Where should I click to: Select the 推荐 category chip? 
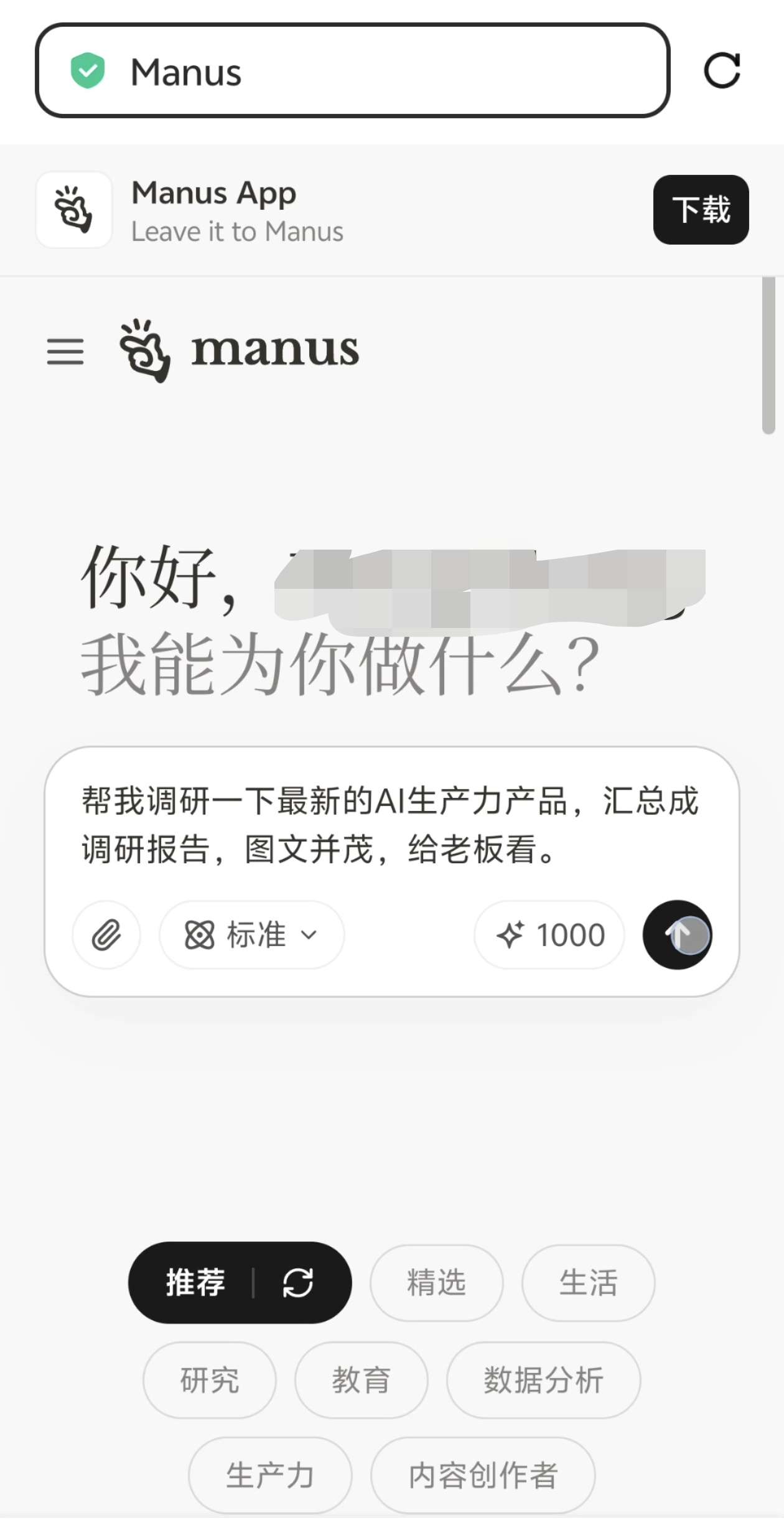(195, 1283)
